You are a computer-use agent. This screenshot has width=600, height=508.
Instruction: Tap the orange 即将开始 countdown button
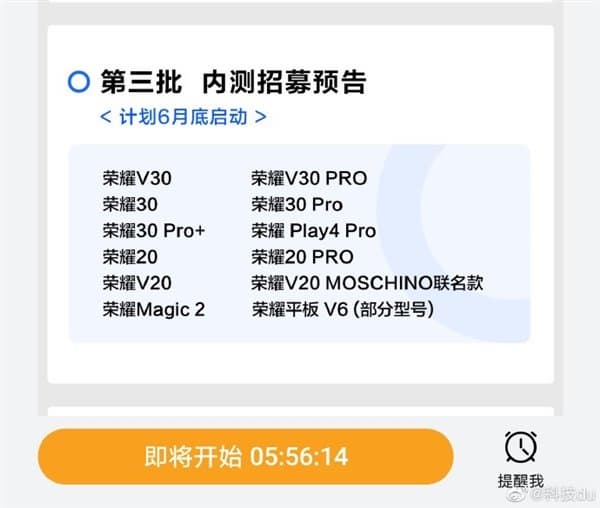coord(246,457)
